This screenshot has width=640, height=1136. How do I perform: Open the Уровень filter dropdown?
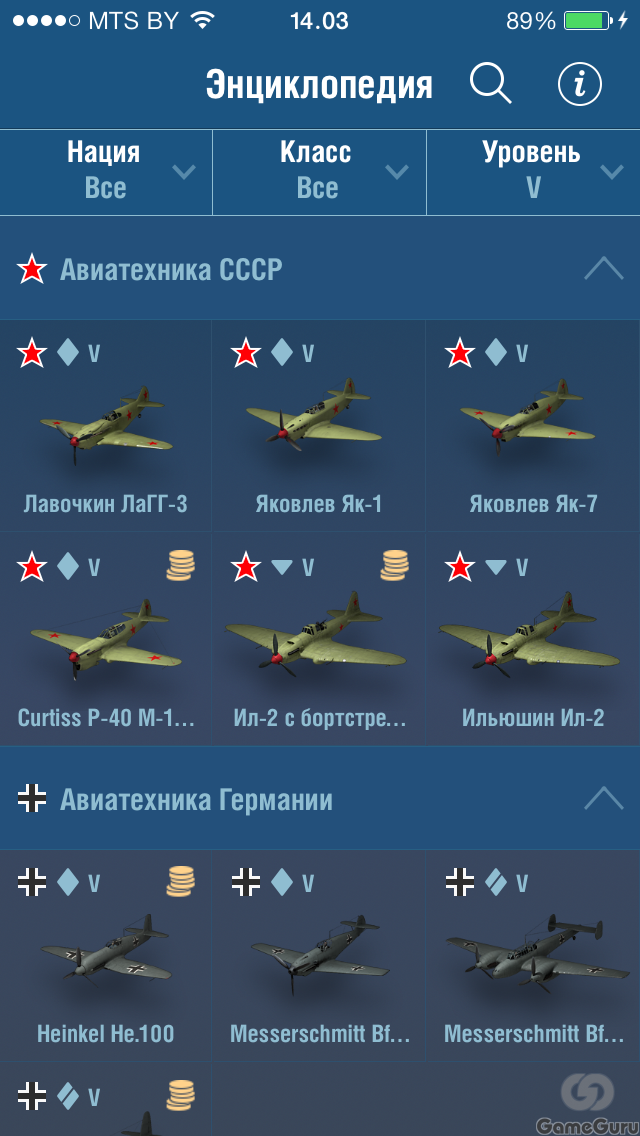coord(533,171)
